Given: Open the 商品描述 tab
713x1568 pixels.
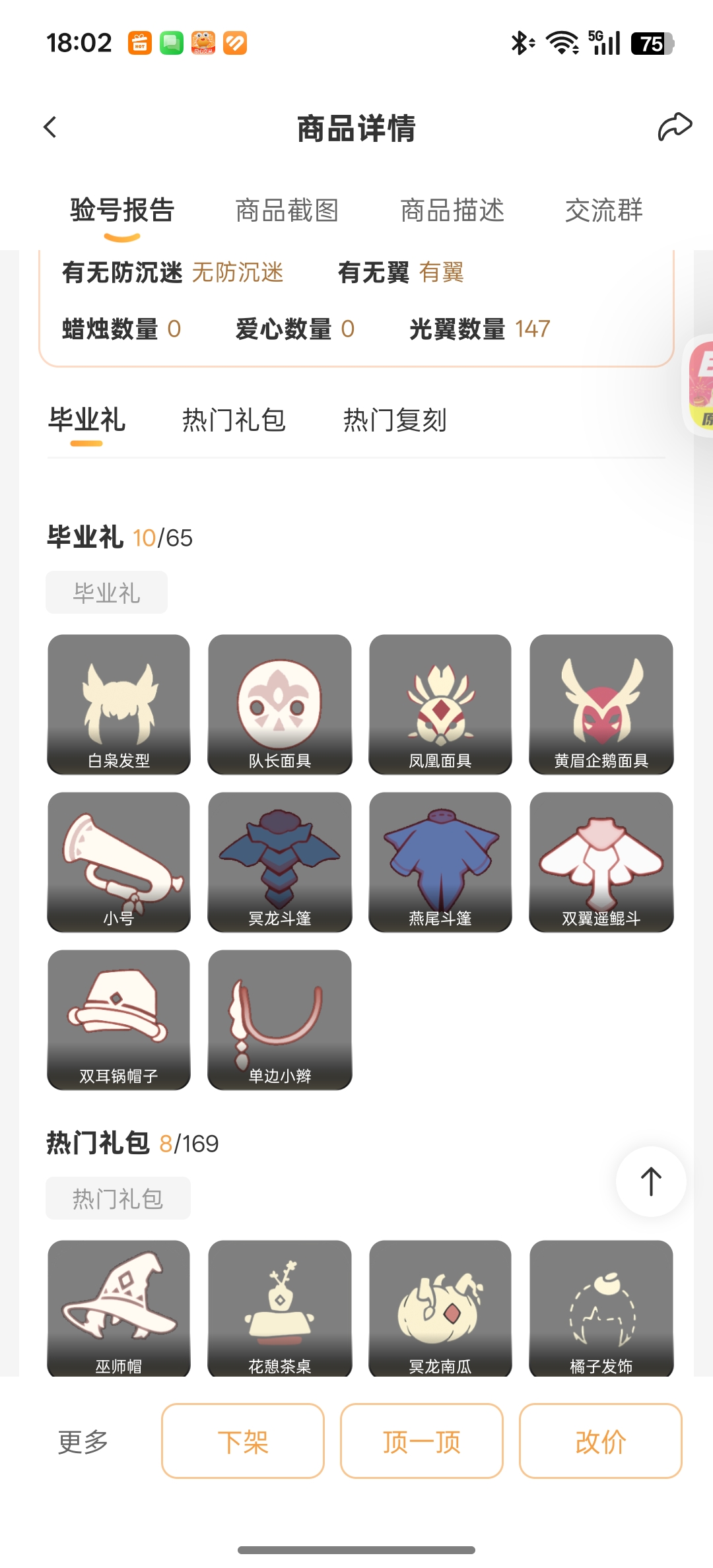Looking at the screenshot, I should [452, 211].
